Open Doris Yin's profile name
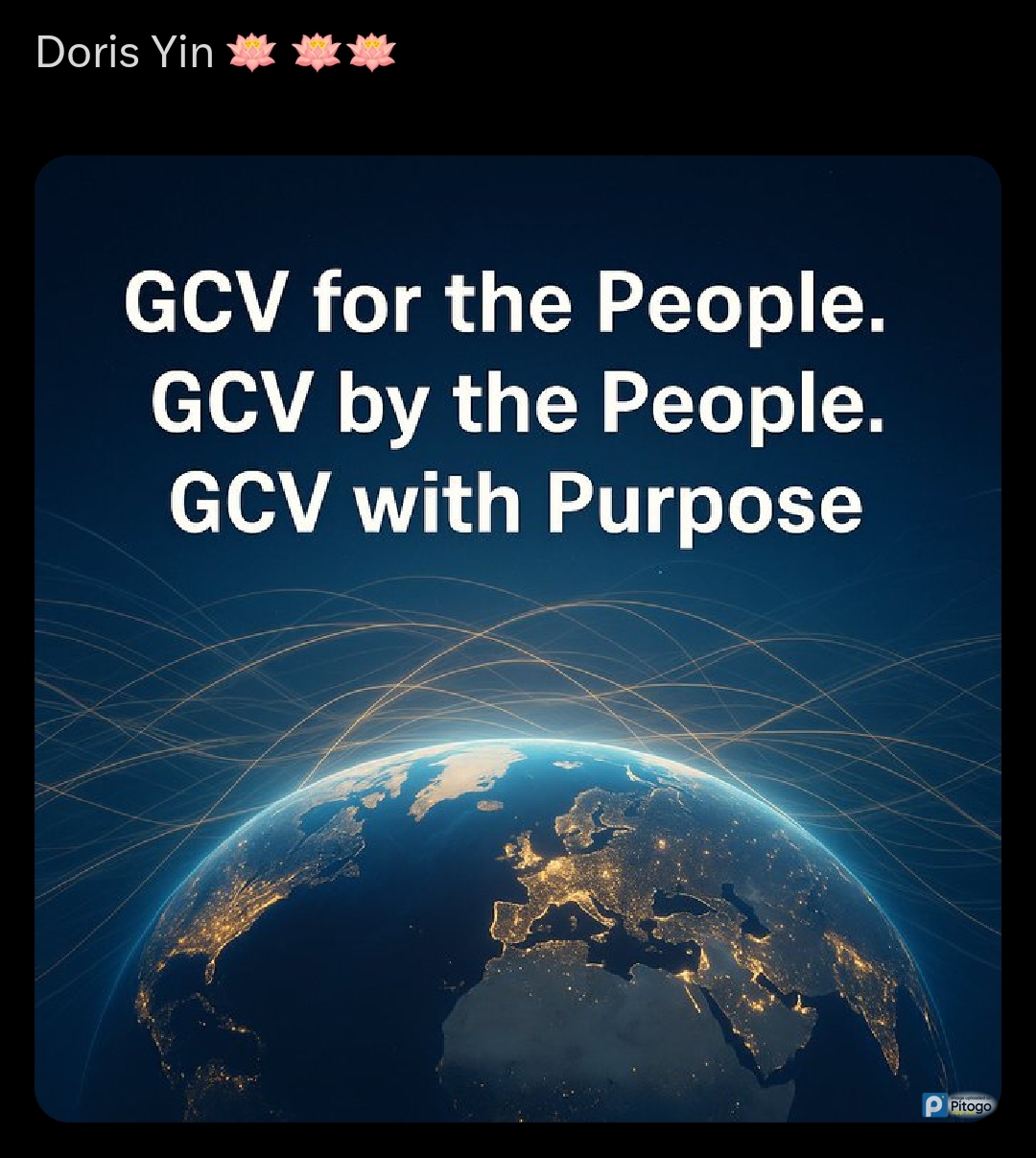 point(125,52)
